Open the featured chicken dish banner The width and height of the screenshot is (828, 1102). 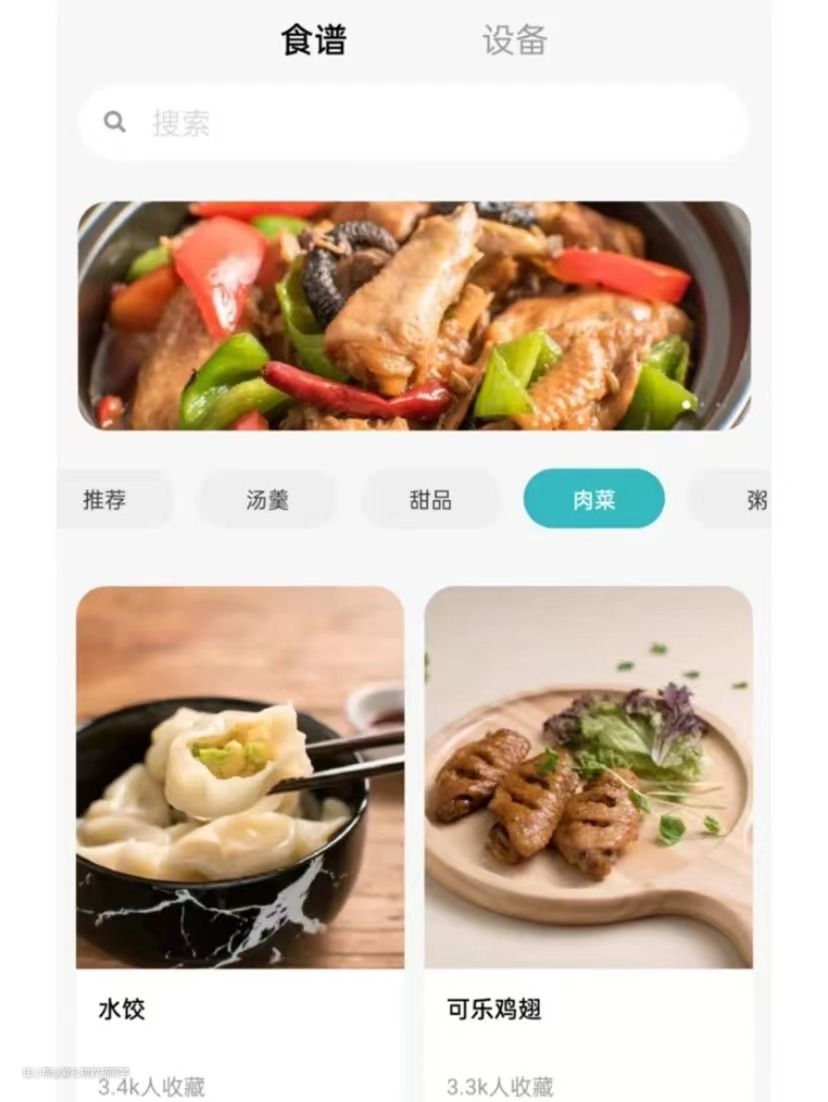(x=414, y=316)
